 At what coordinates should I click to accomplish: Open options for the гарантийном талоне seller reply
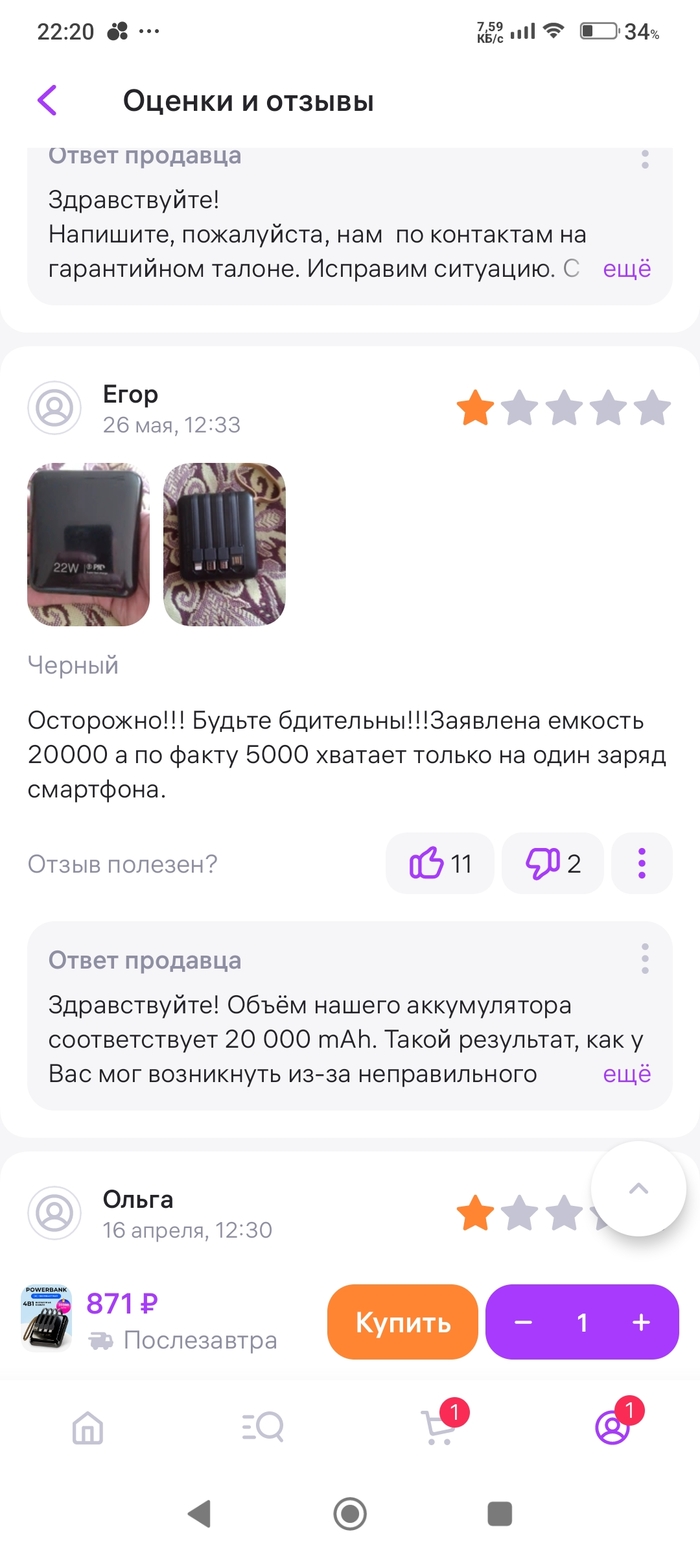click(645, 158)
